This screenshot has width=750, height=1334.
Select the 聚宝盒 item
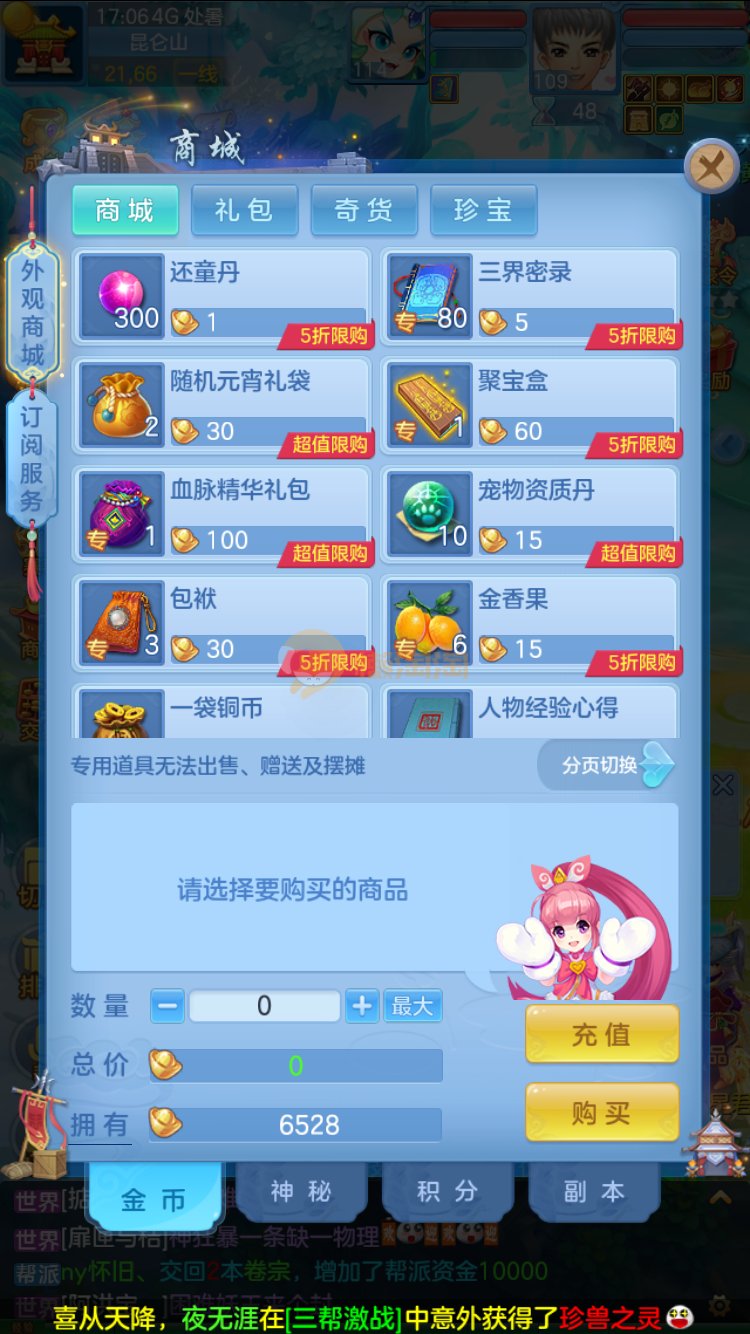click(x=530, y=406)
